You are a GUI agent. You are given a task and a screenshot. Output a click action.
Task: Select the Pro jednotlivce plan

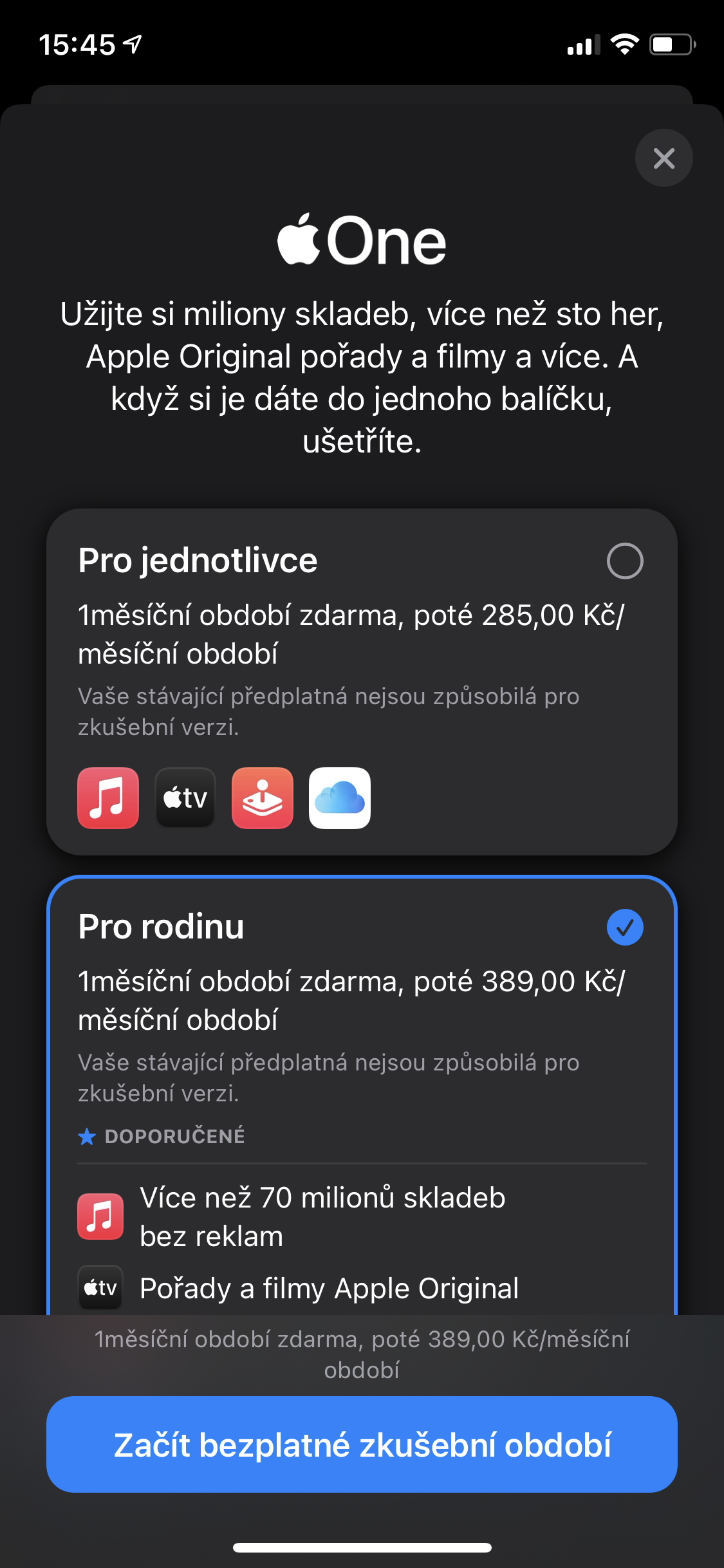[624, 561]
